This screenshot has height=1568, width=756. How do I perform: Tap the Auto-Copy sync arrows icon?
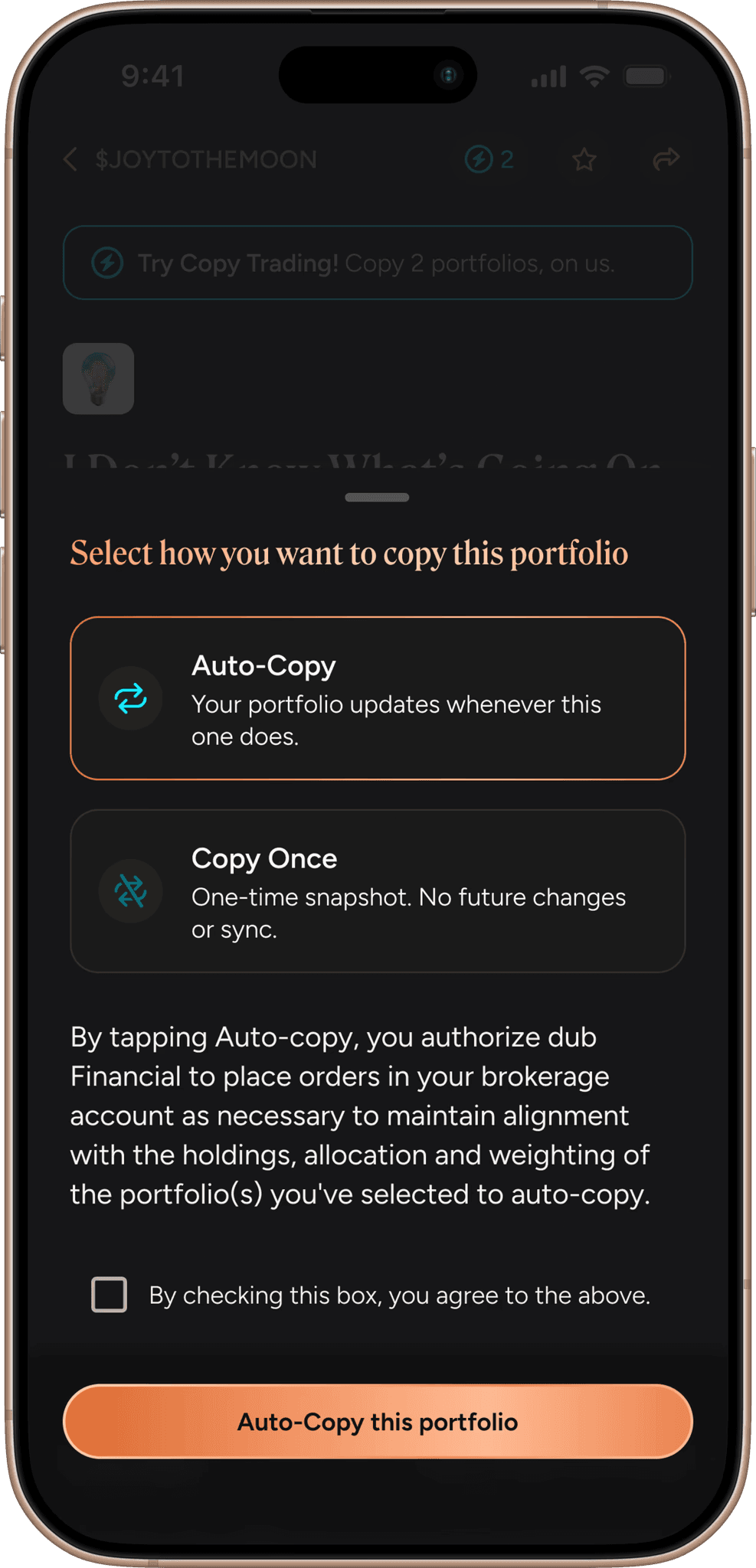click(x=130, y=697)
